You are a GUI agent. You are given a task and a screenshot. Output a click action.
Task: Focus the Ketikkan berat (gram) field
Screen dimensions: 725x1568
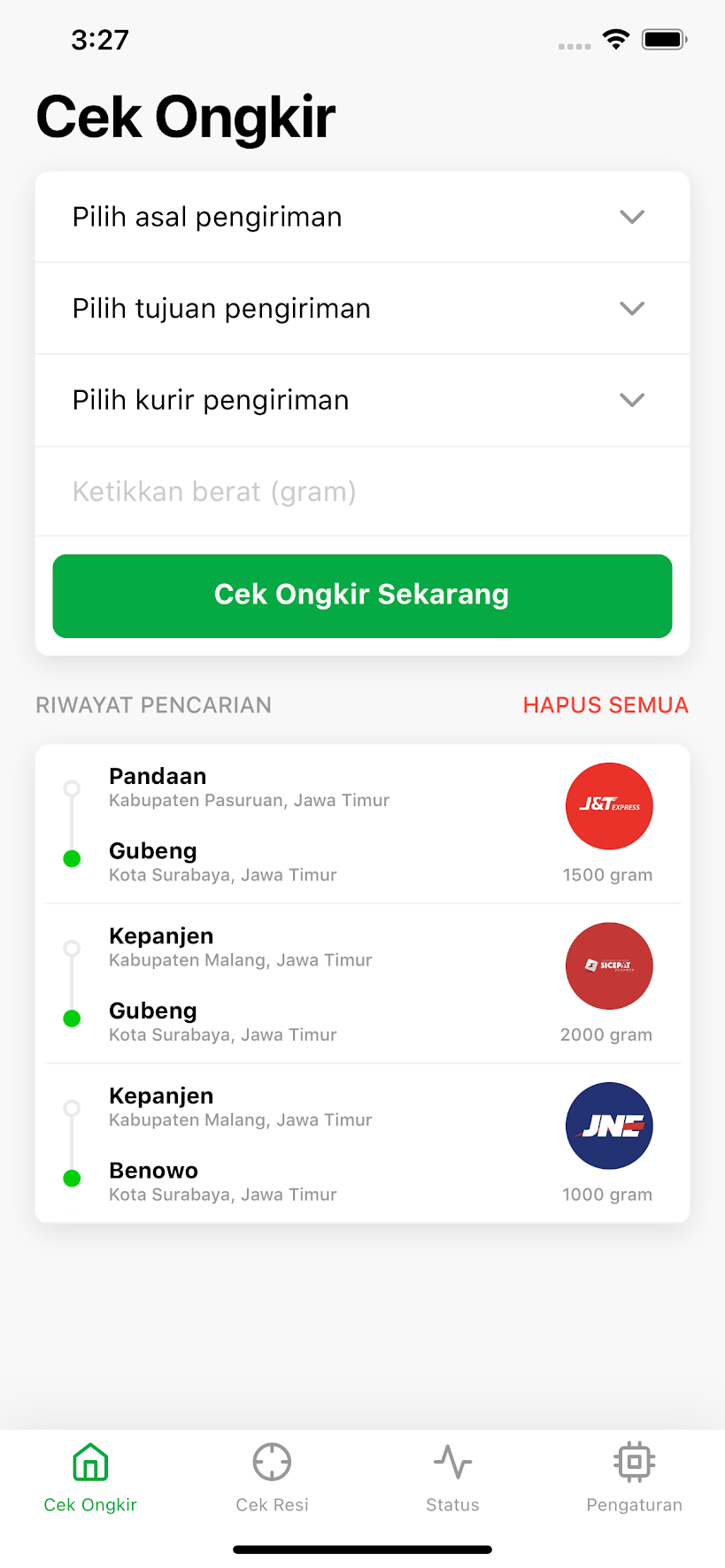(x=362, y=491)
